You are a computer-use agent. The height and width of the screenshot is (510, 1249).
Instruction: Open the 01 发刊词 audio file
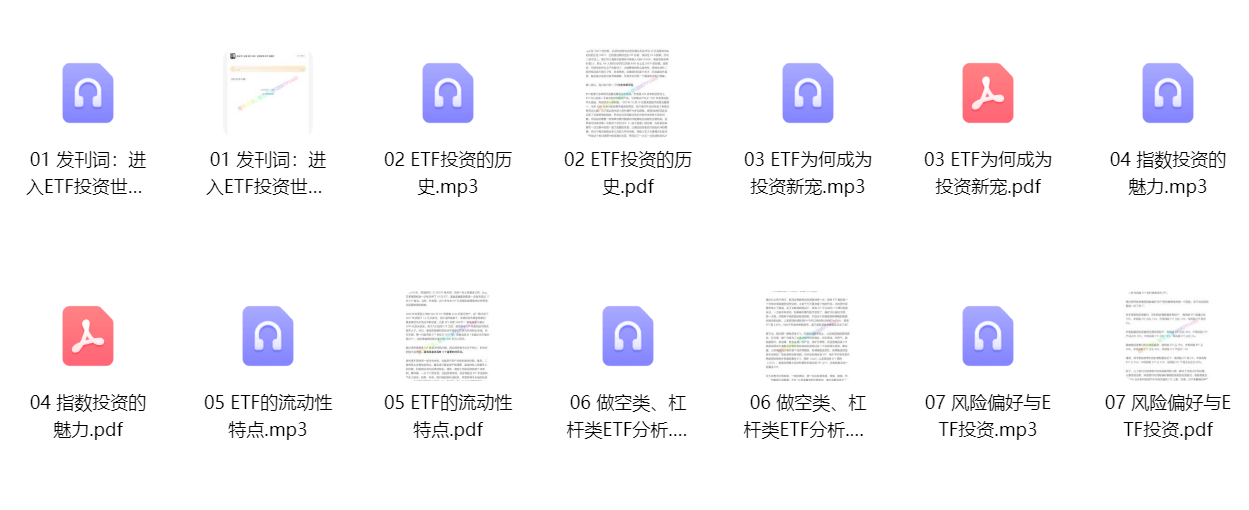pos(88,93)
